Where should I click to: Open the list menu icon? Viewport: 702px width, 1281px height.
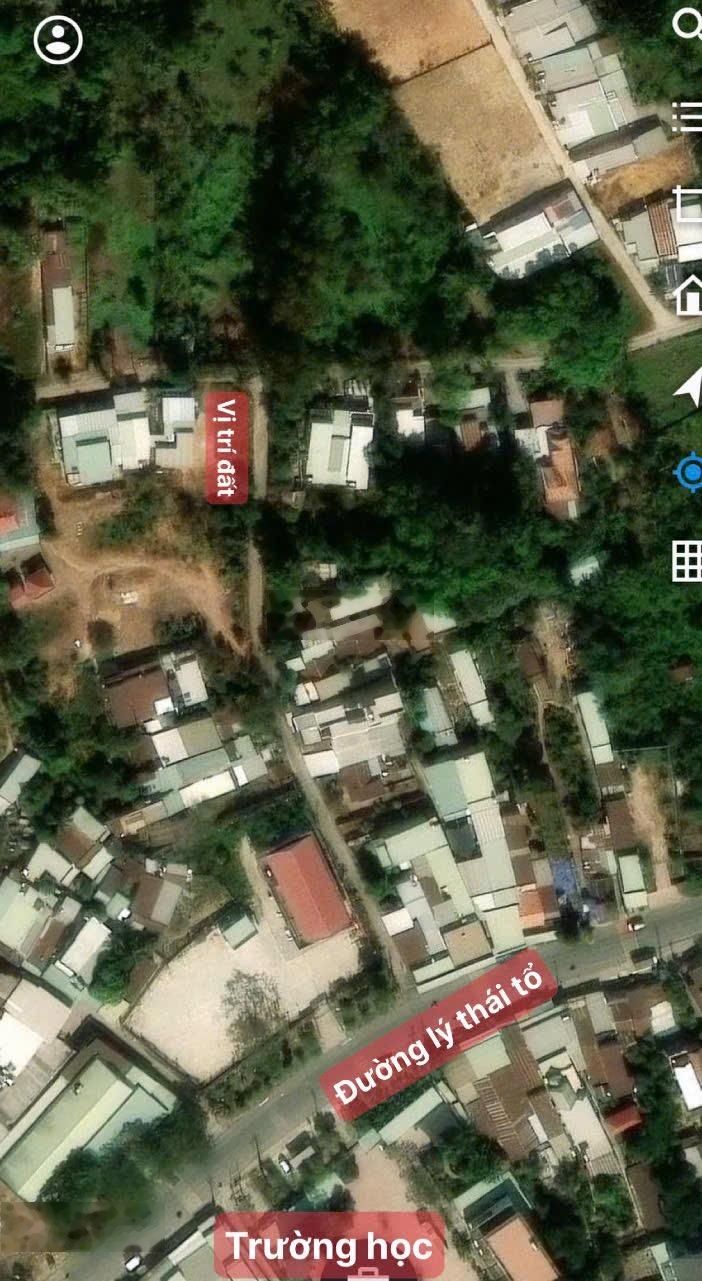(x=688, y=116)
